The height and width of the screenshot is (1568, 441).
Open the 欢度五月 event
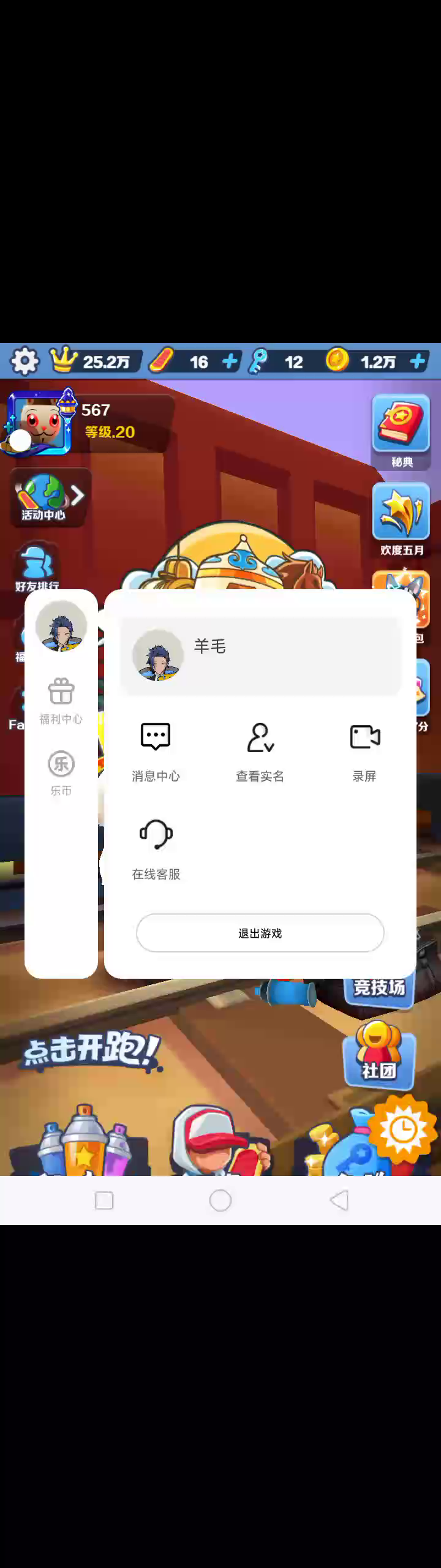[x=401, y=518]
